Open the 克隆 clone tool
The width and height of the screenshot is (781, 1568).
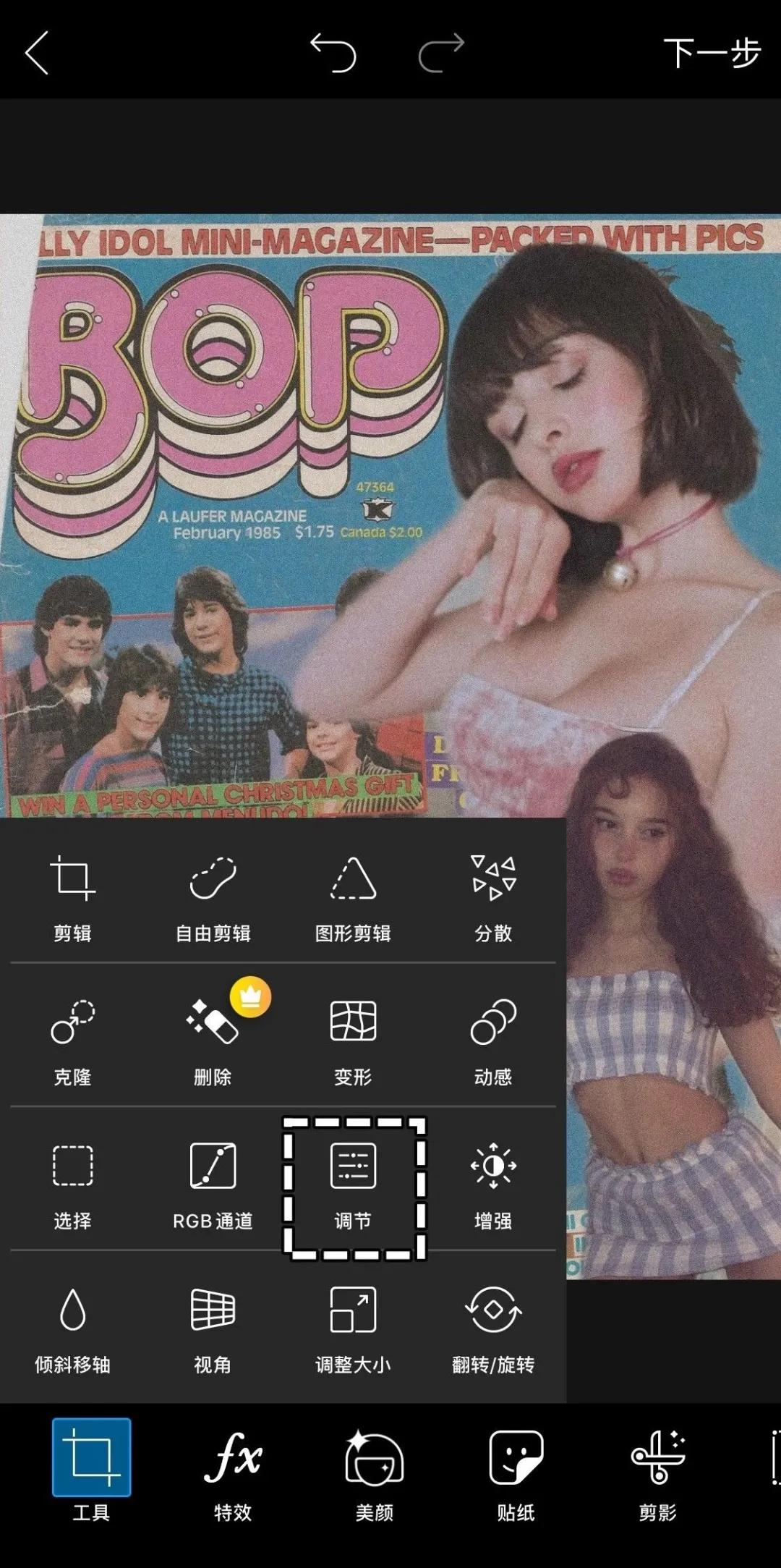click(x=72, y=1041)
